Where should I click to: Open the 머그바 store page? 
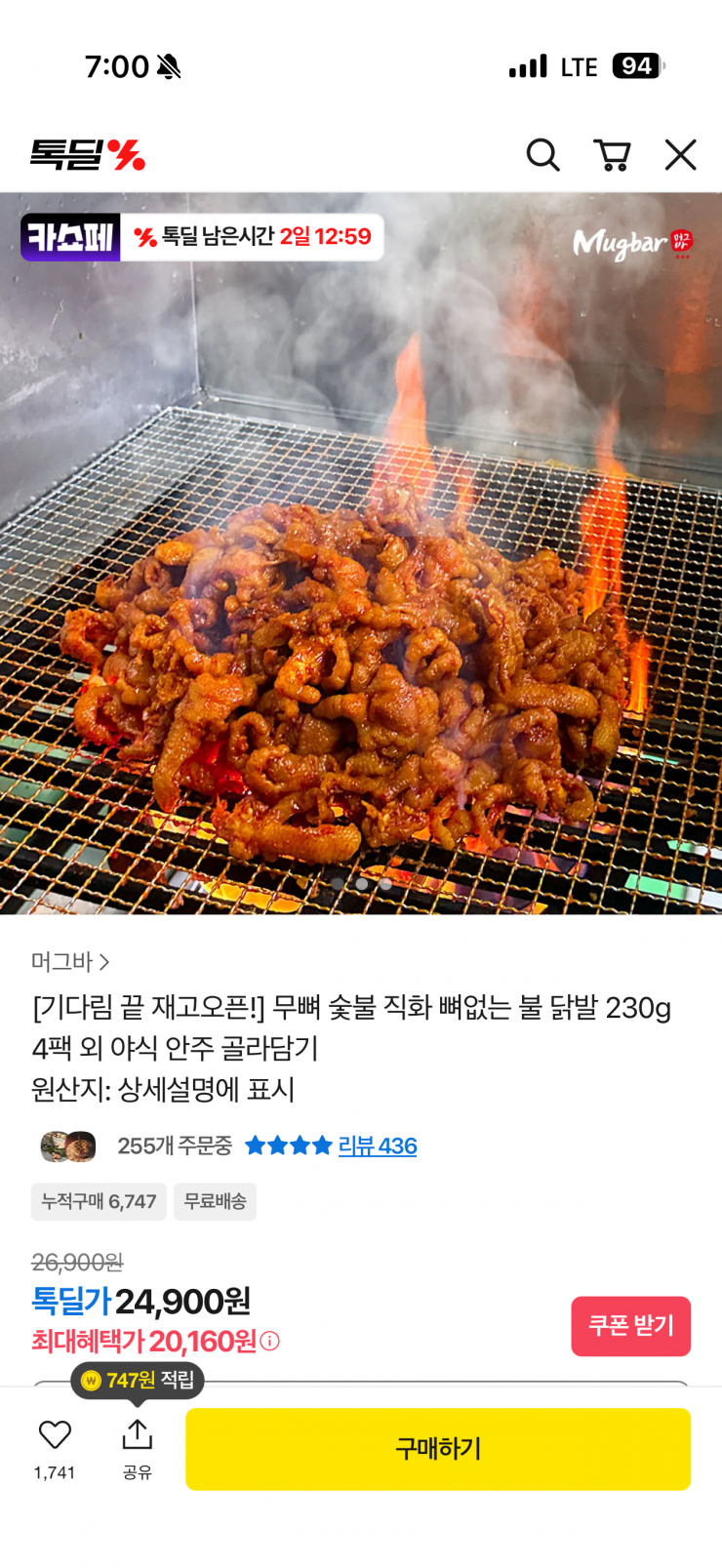(70, 962)
